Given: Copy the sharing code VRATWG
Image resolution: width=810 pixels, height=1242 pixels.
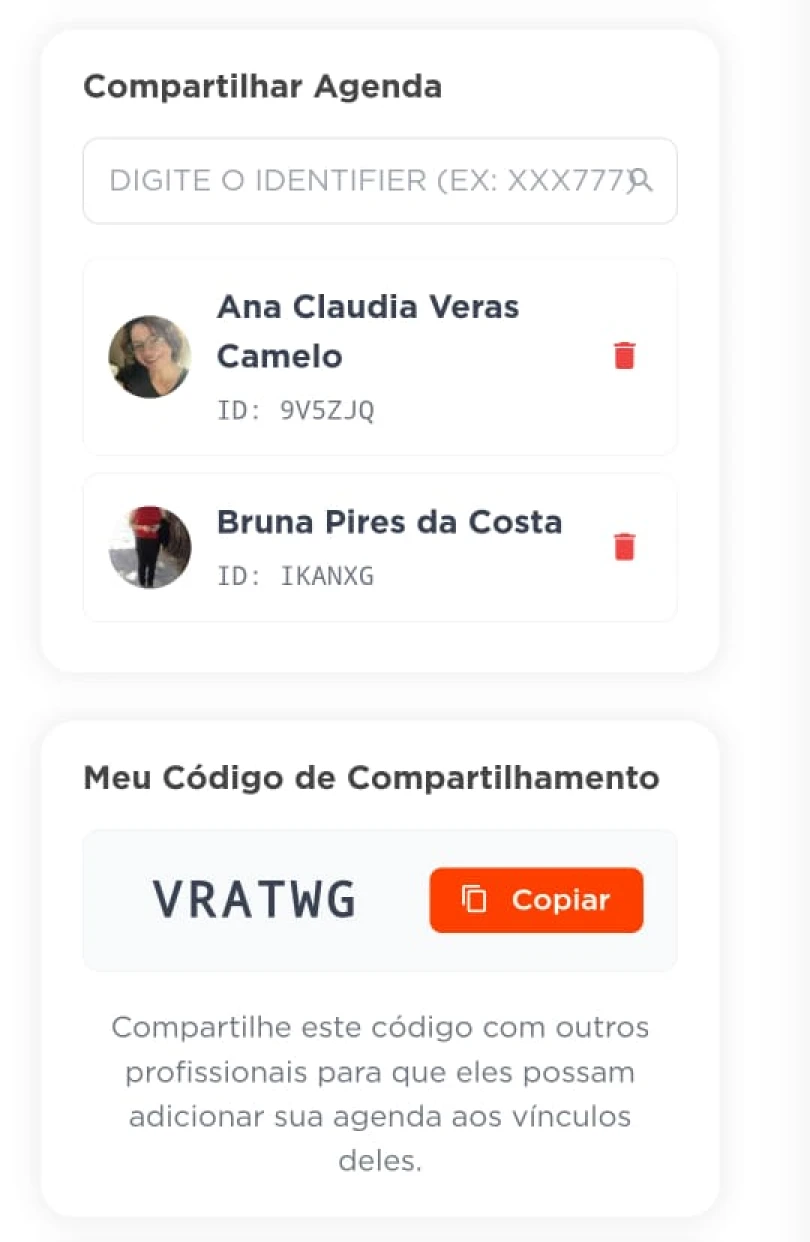Looking at the screenshot, I should (536, 900).
